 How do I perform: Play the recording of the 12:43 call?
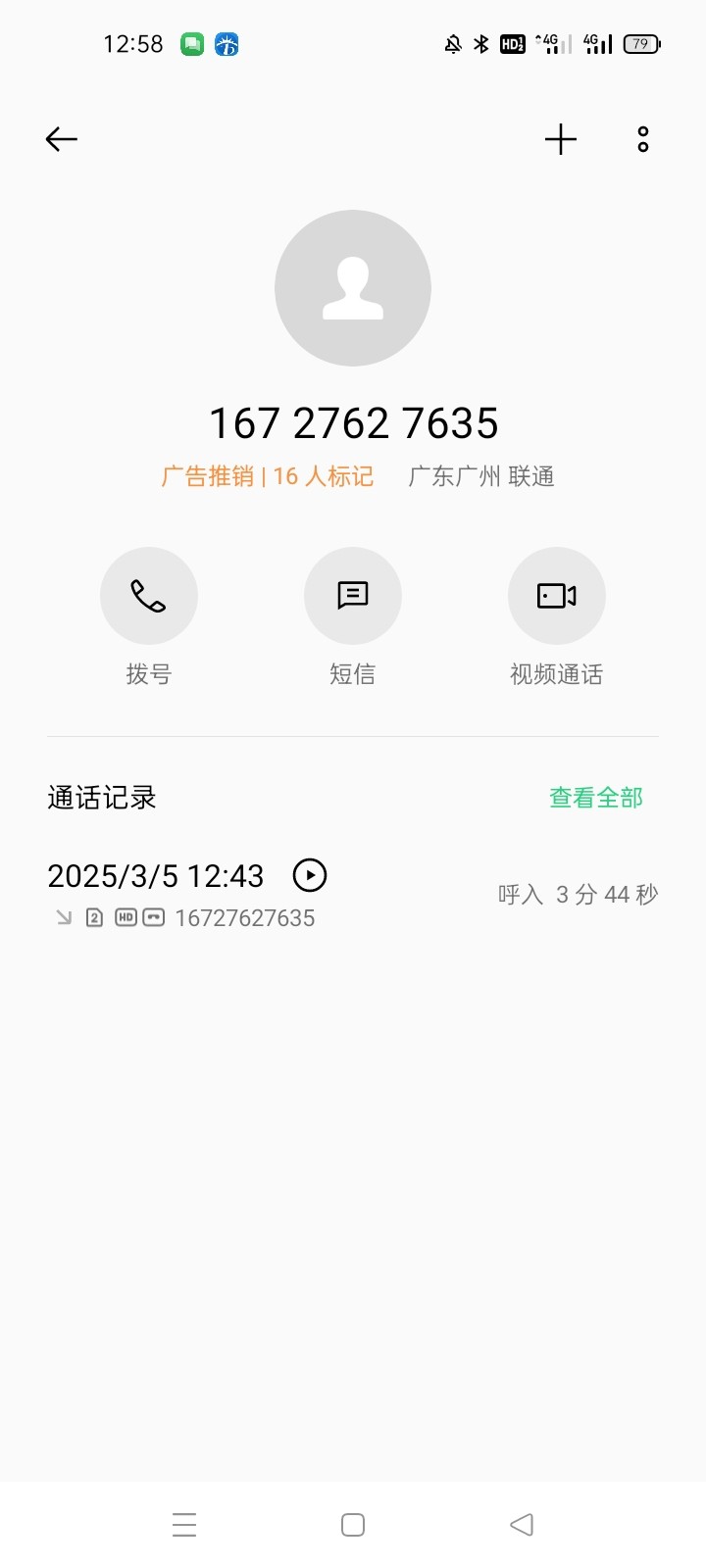310,875
